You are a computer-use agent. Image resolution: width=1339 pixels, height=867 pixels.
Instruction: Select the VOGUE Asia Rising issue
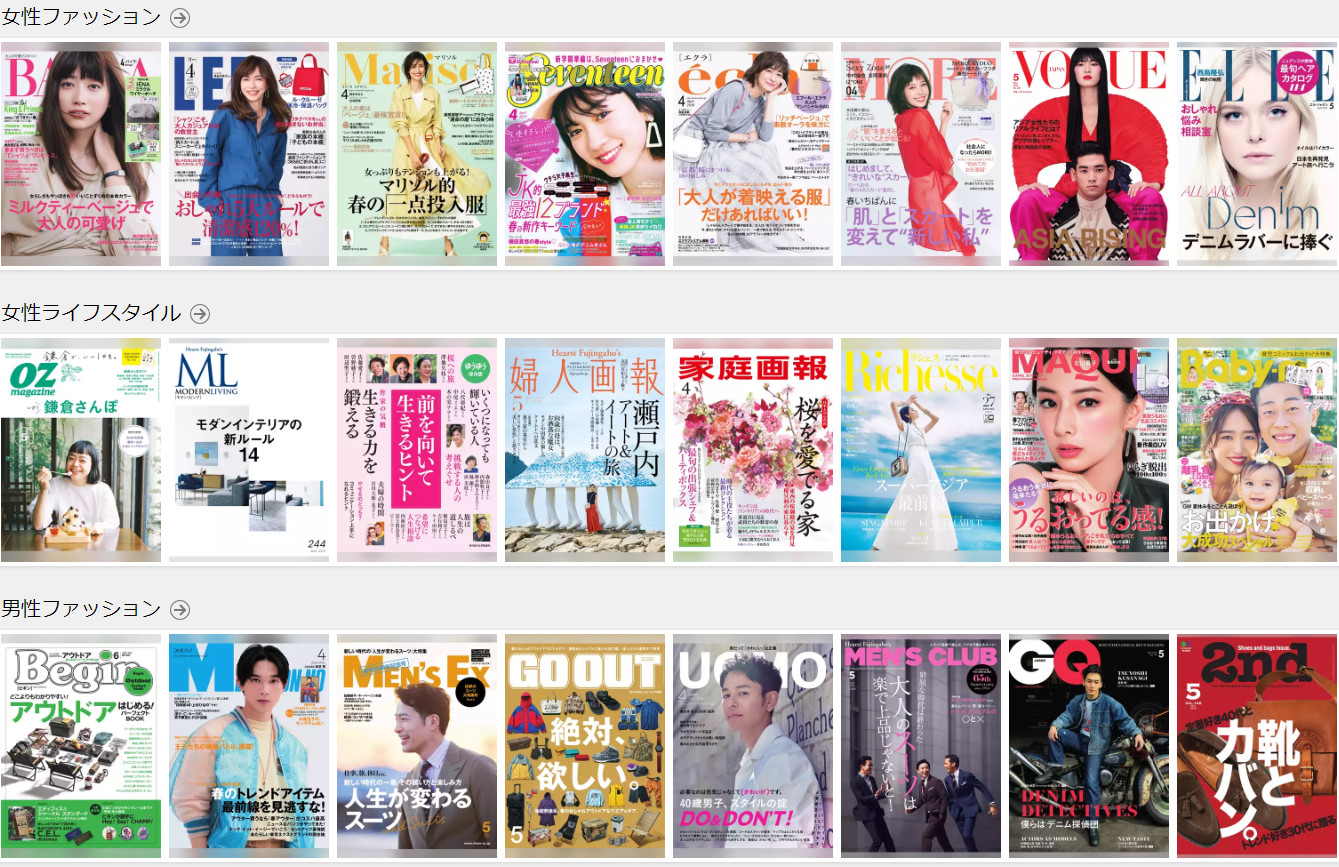point(1088,153)
